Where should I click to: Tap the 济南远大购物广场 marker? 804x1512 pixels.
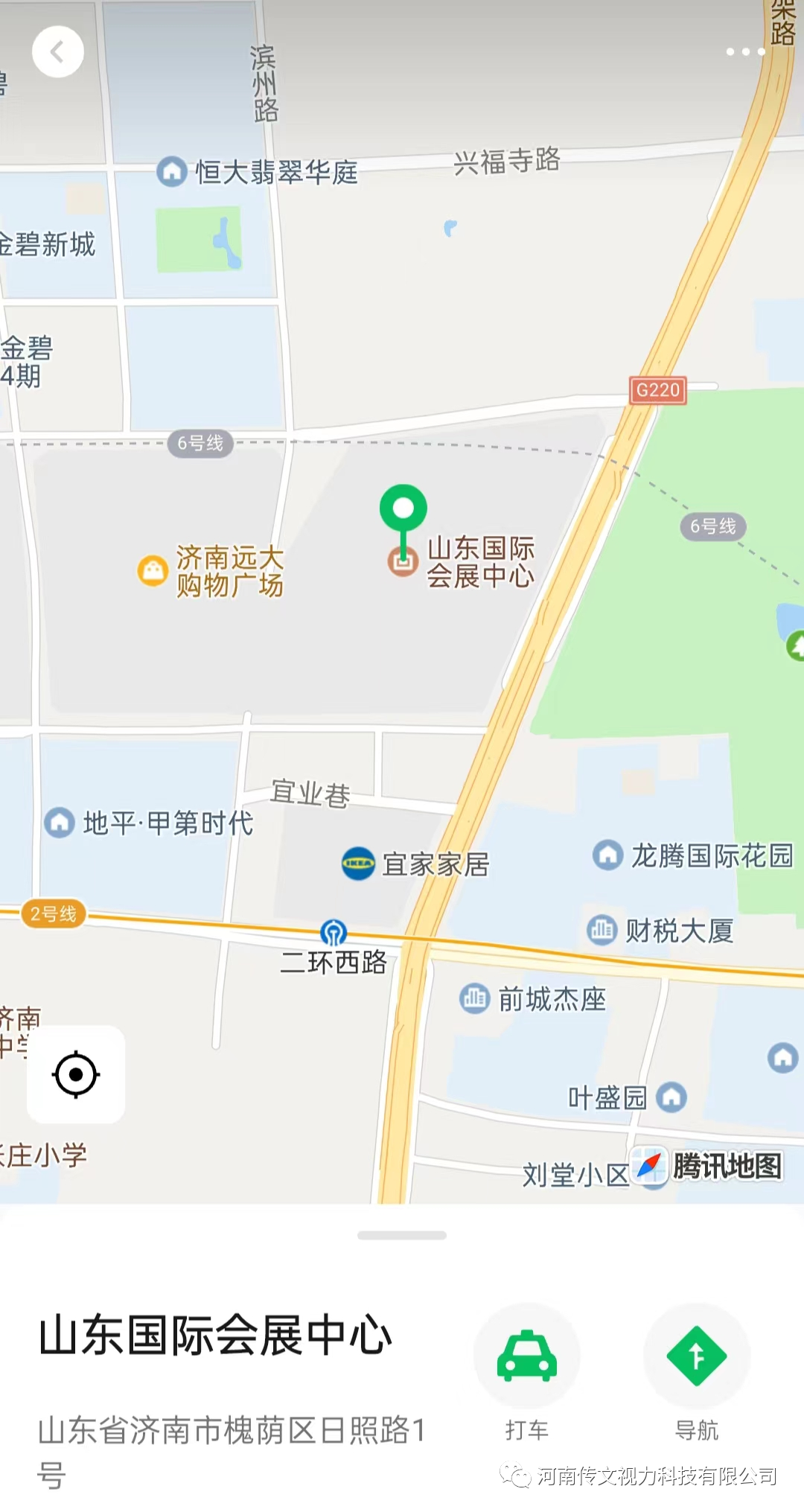coord(153,571)
